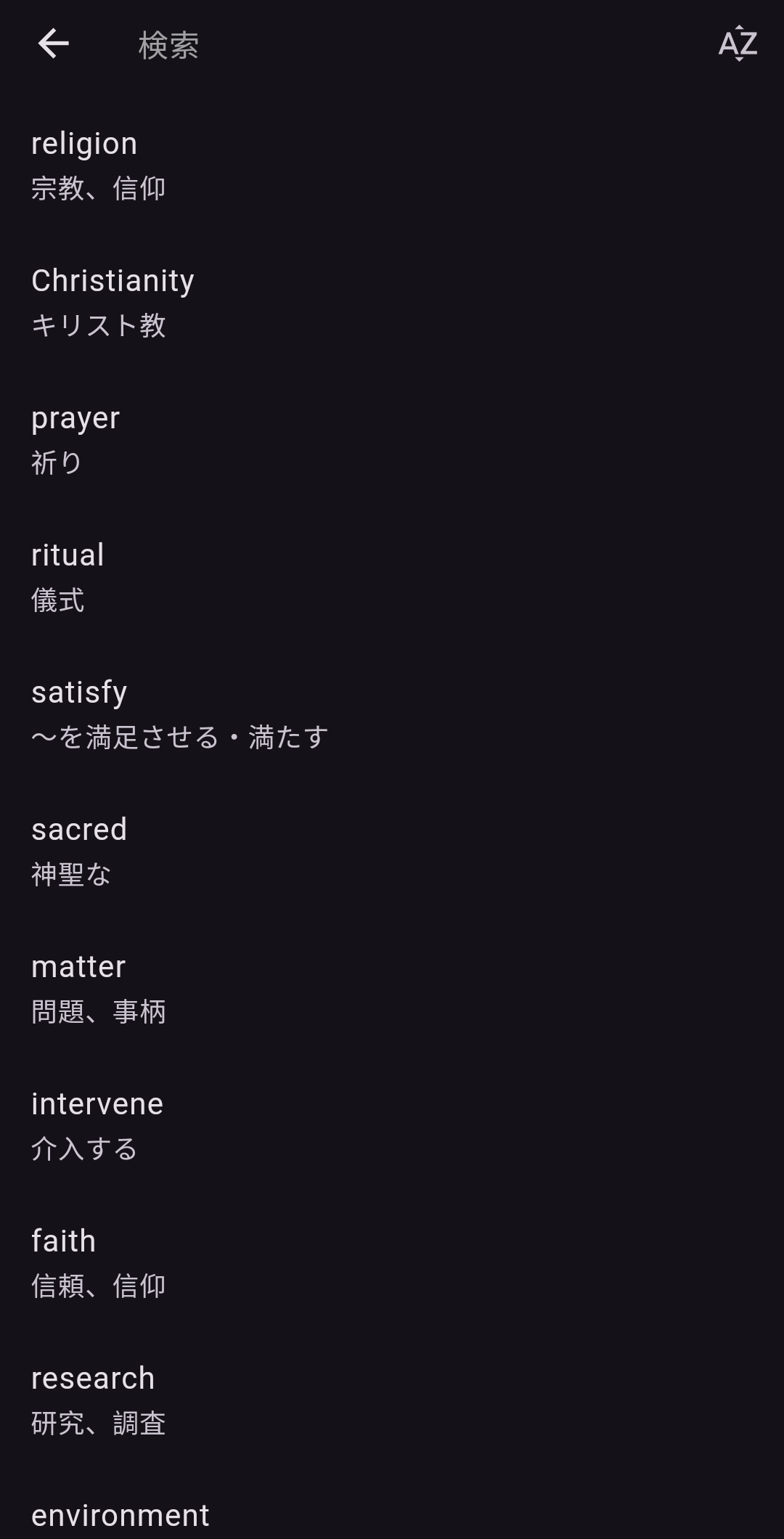Select the 'matter' entry
The image size is (784, 1539).
coord(392,989)
